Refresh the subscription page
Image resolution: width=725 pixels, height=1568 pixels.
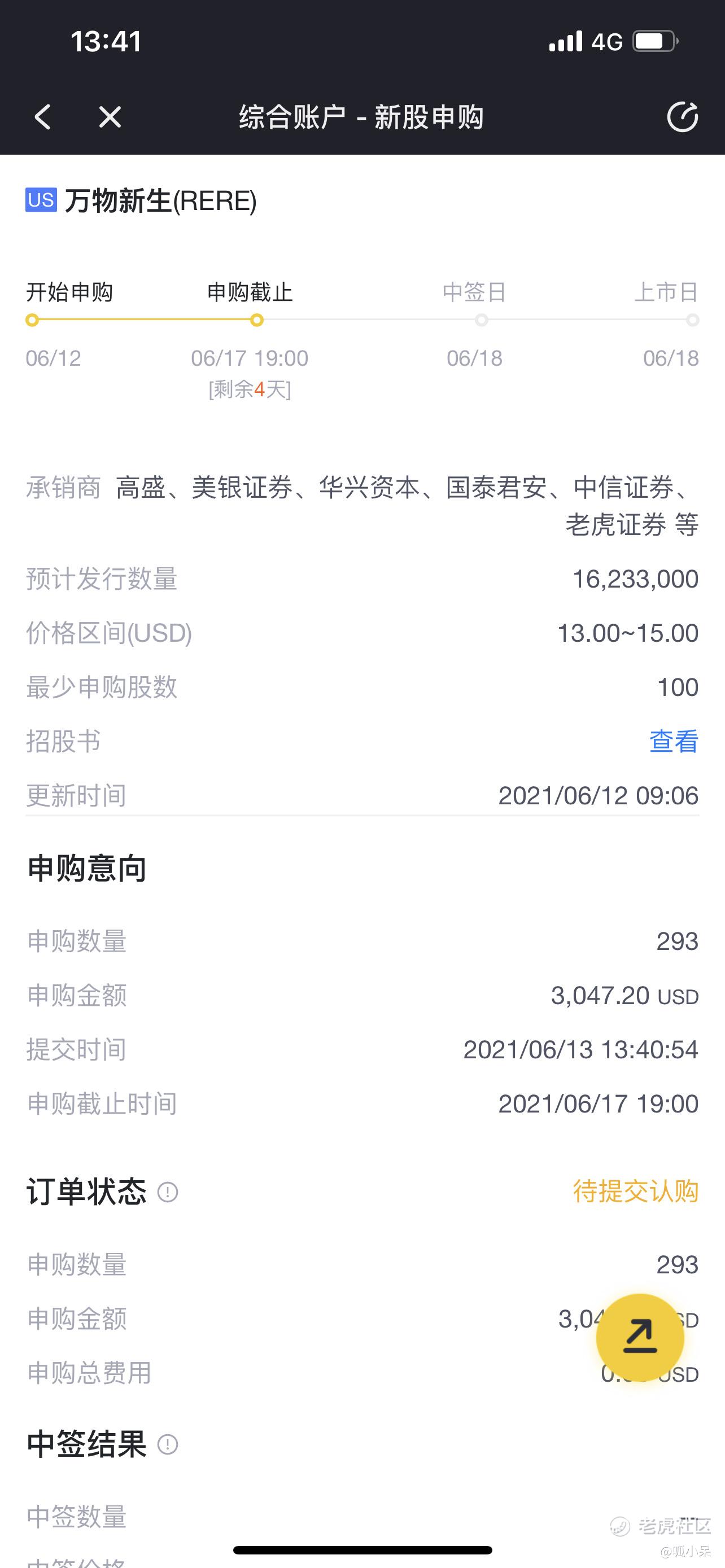click(682, 117)
